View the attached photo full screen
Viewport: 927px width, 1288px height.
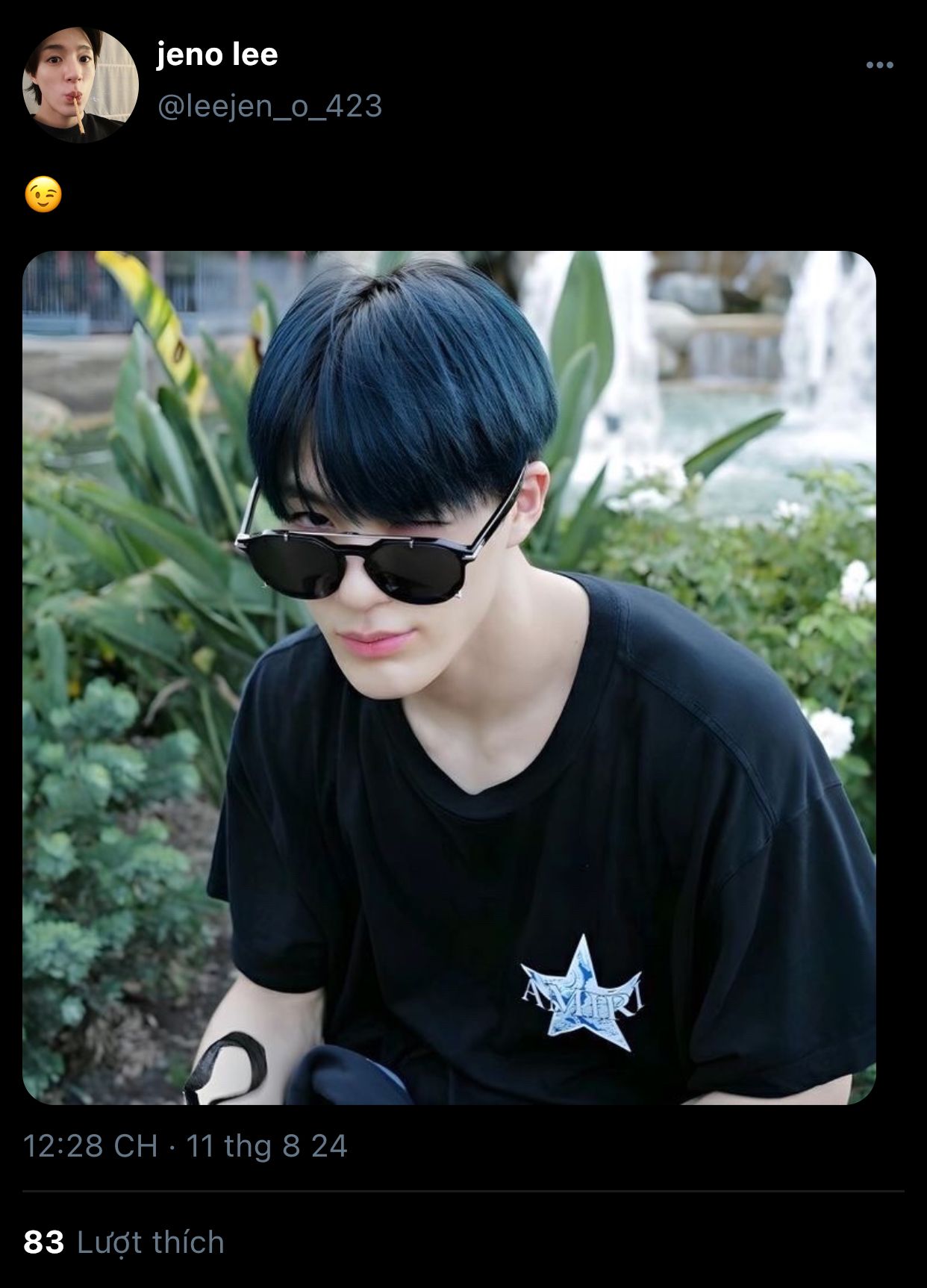pyautogui.click(x=449, y=677)
